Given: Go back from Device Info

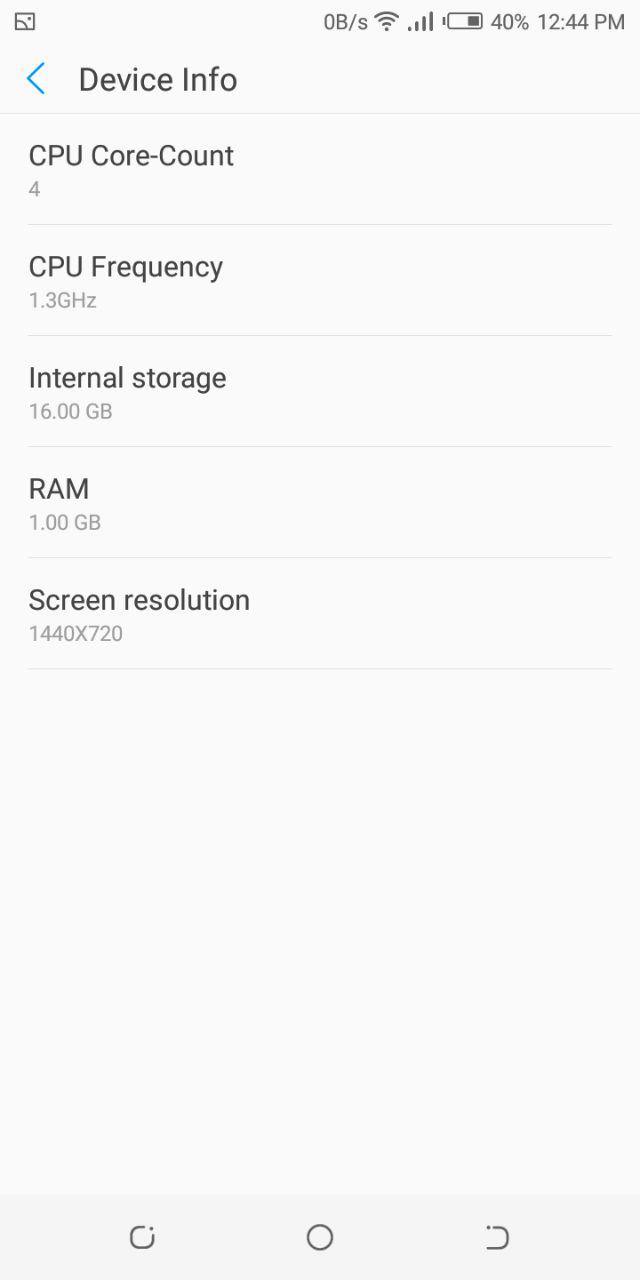Looking at the screenshot, I should click(x=36, y=79).
